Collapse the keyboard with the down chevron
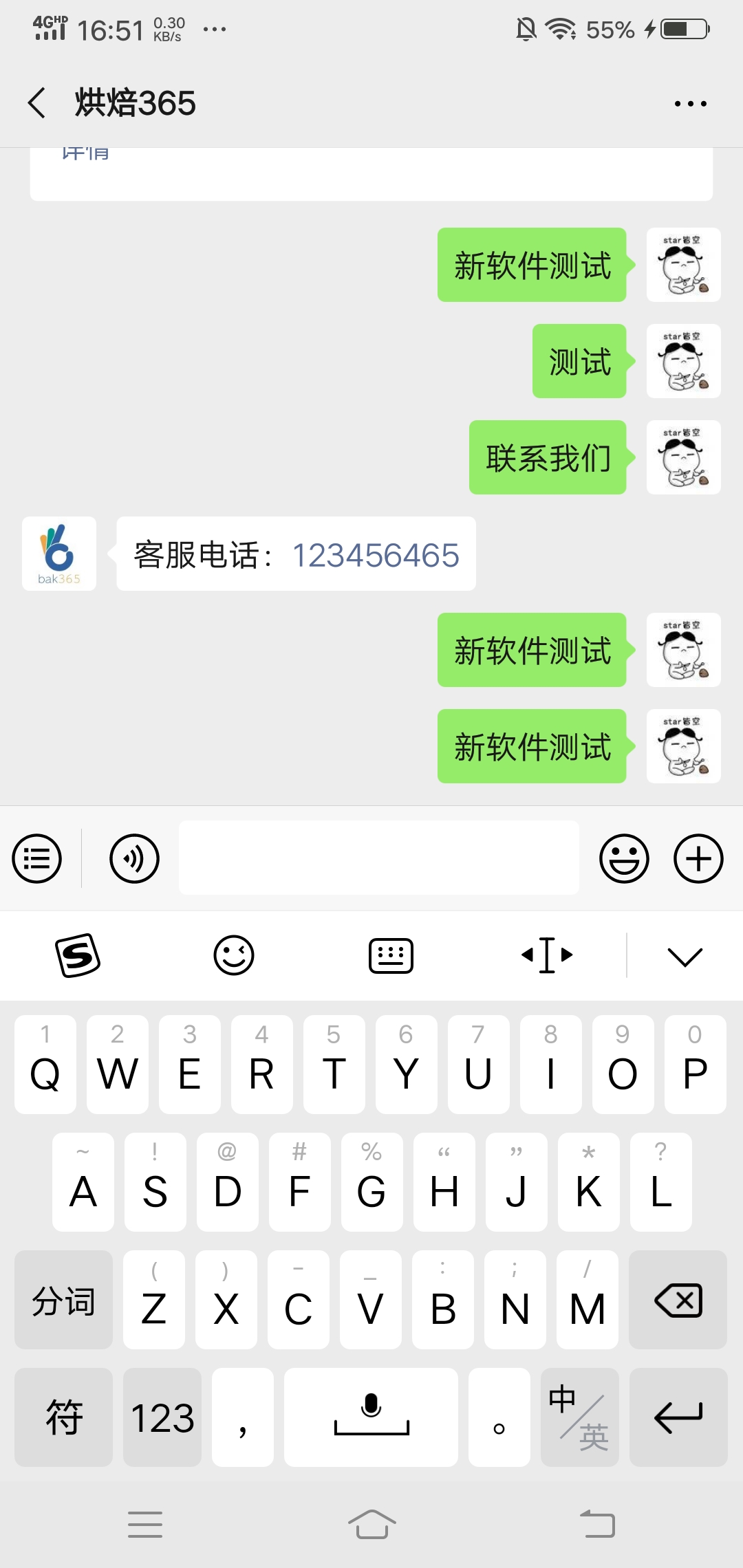The height and width of the screenshot is (1568, 743). pos(685,956)
